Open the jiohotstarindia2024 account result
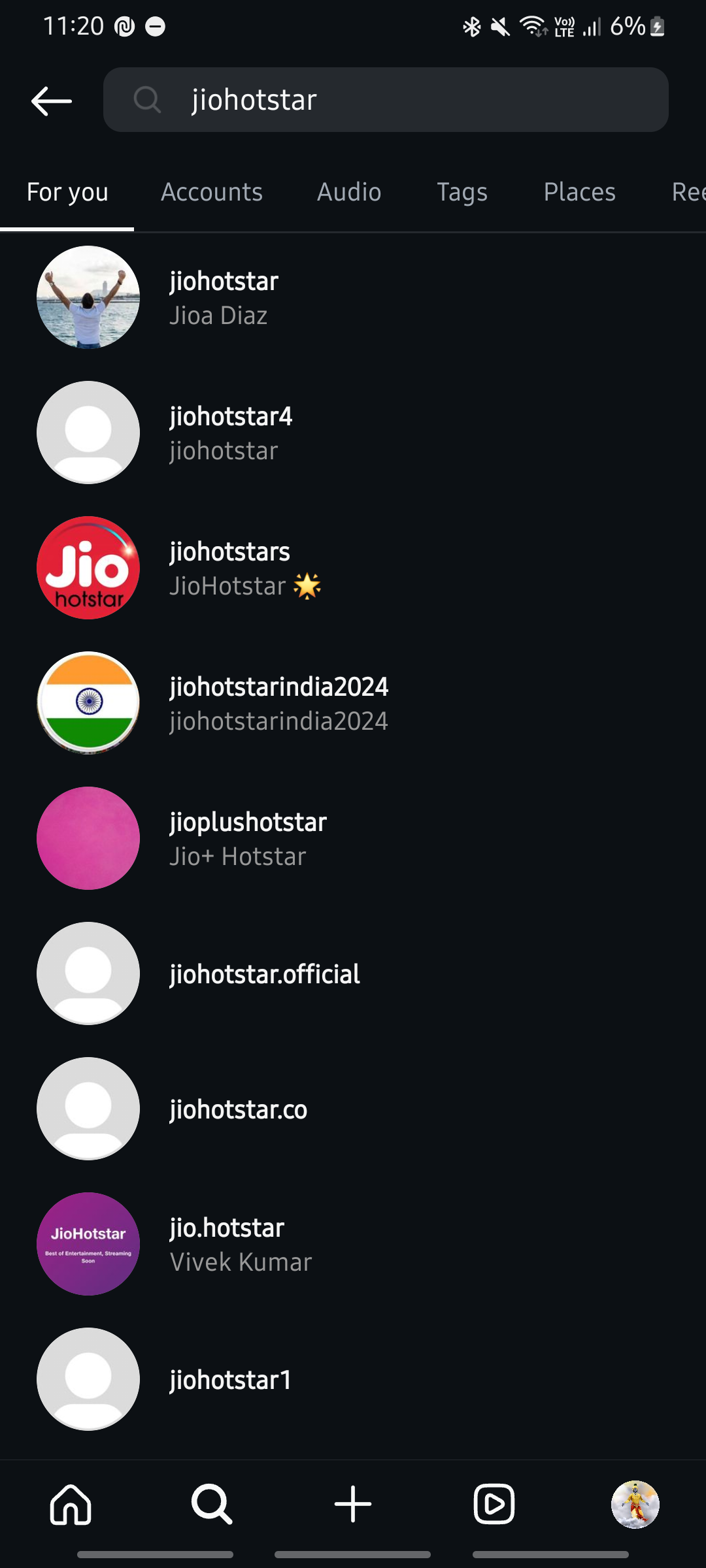706x1568 pixels. coord(278,704)
